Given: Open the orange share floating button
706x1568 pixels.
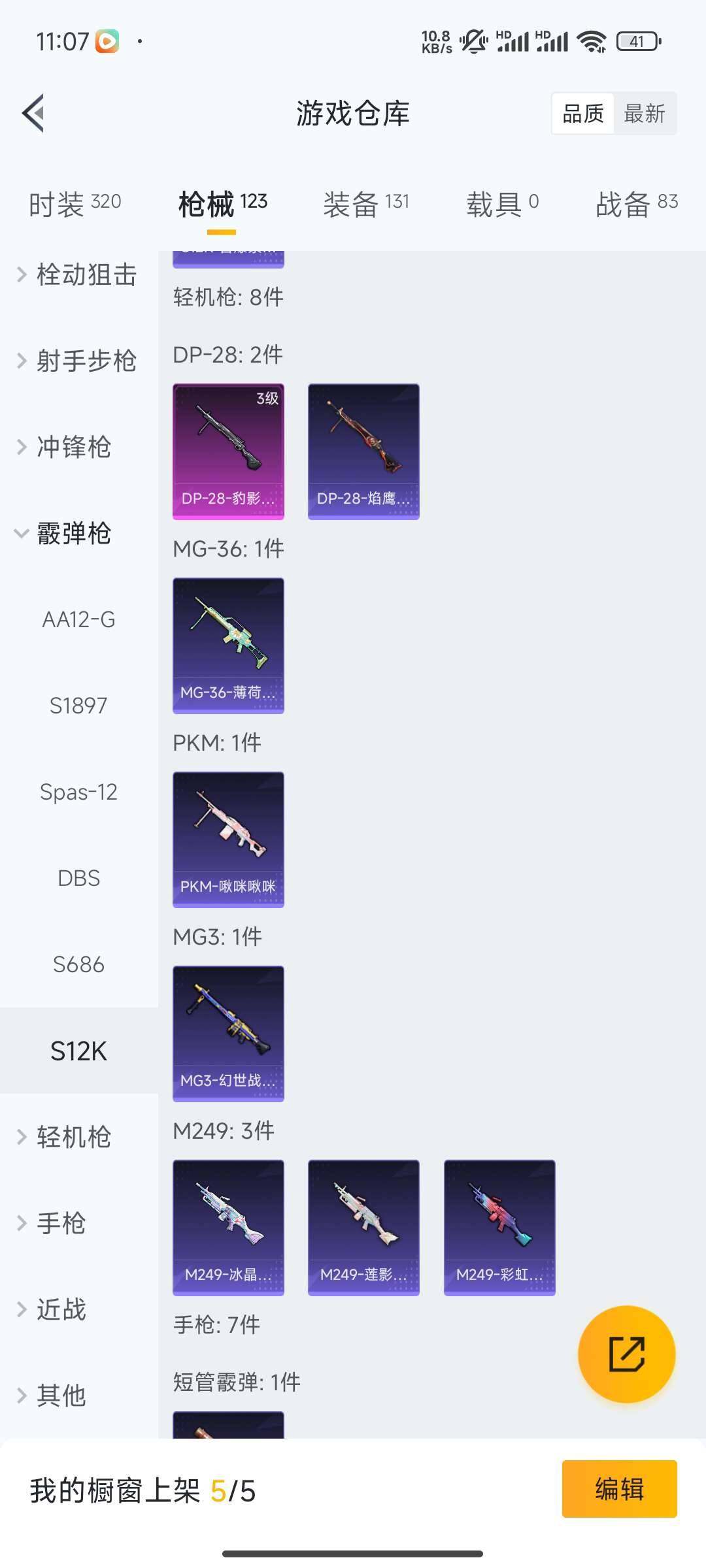Looking at the screenshot, I should (627, 1355).
